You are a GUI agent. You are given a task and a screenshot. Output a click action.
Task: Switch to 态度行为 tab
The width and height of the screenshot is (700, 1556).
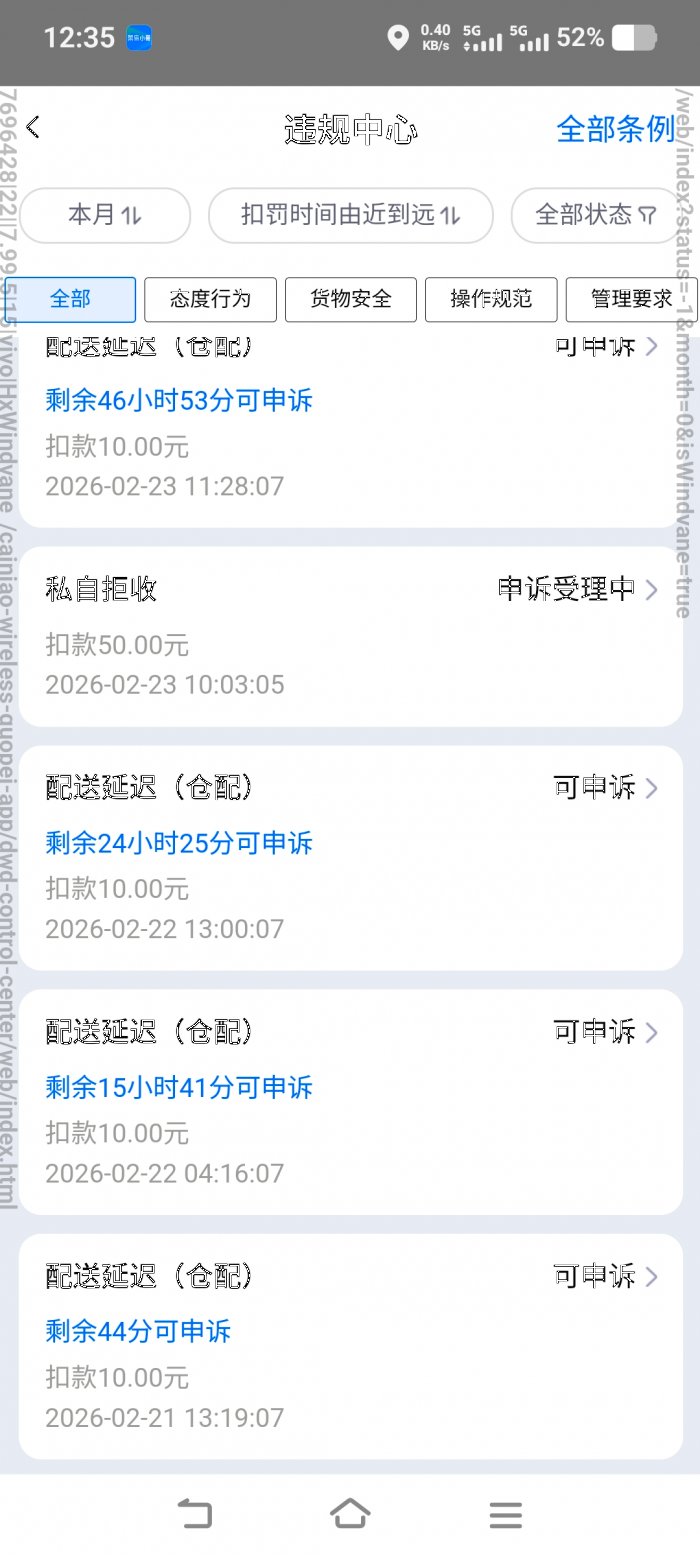(210, 299)
